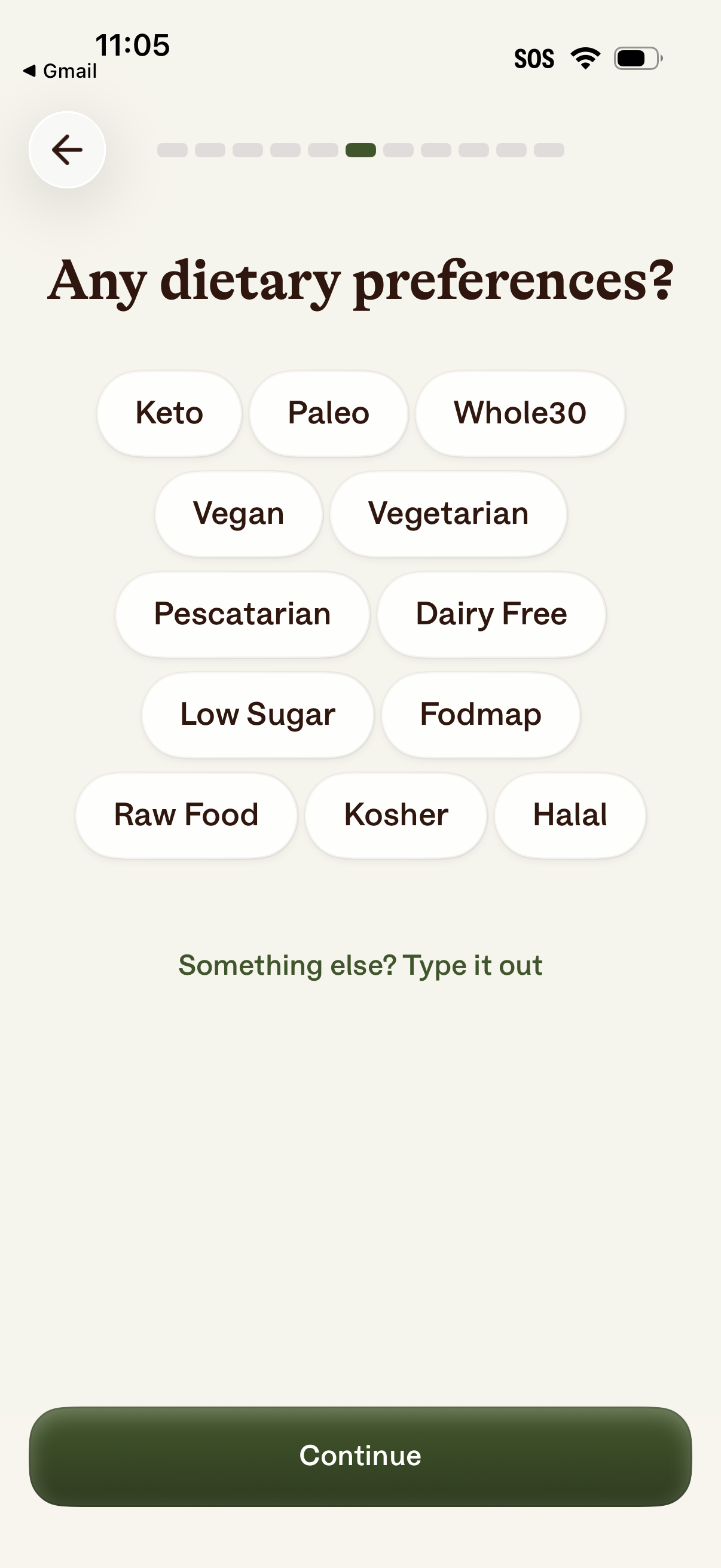Select the Paleo chip
The width and height of the screenshot is (721, 1568).
(328, 413)
